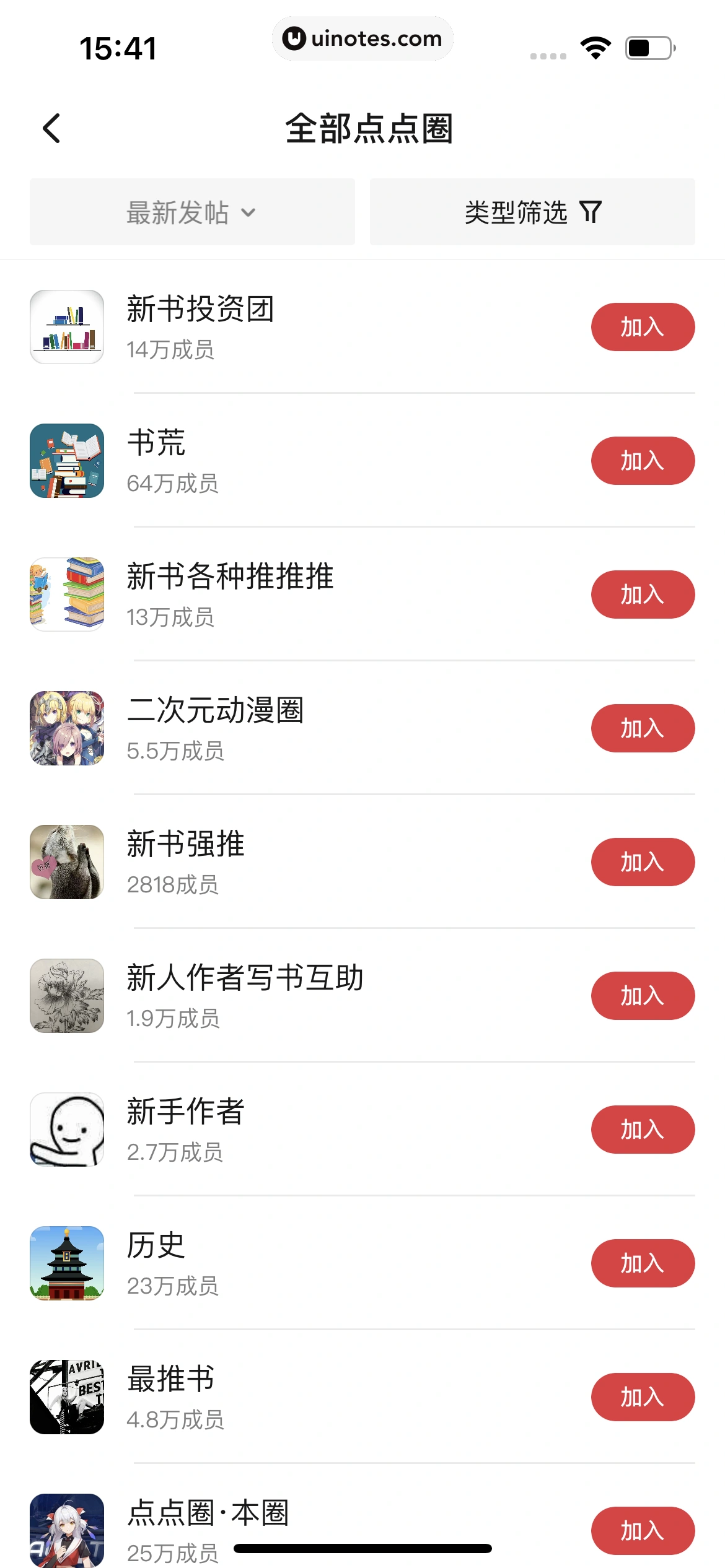Open the 新书投资团 circle avatar
The height and width of the screenshot is (1568, 725).
coord(66,326)
